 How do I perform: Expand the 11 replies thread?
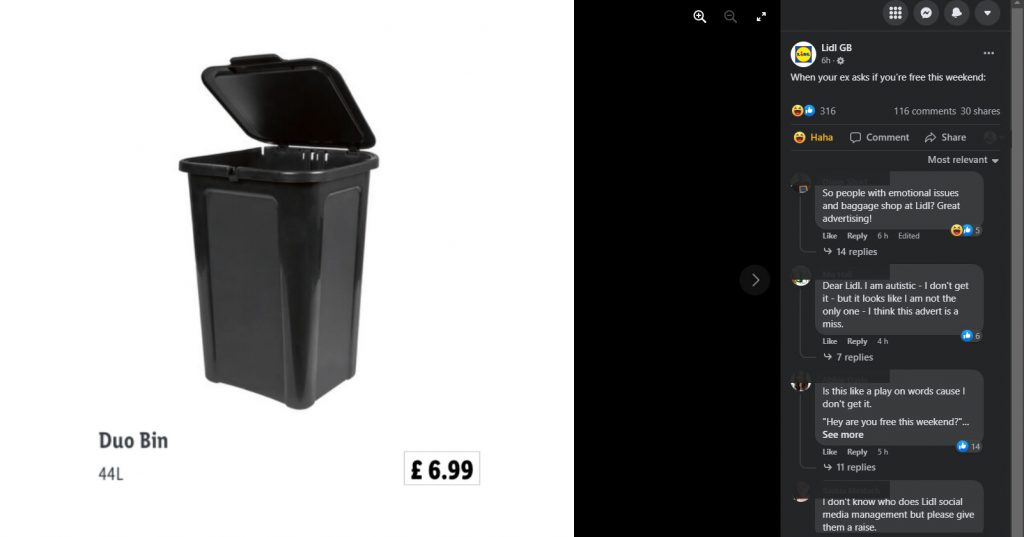[855, 467]
